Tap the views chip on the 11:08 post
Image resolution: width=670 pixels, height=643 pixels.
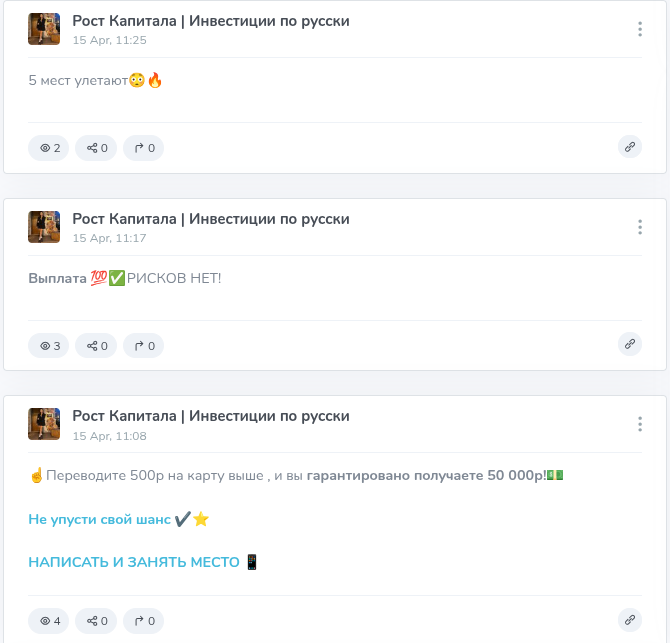click(x=49, y=621)
